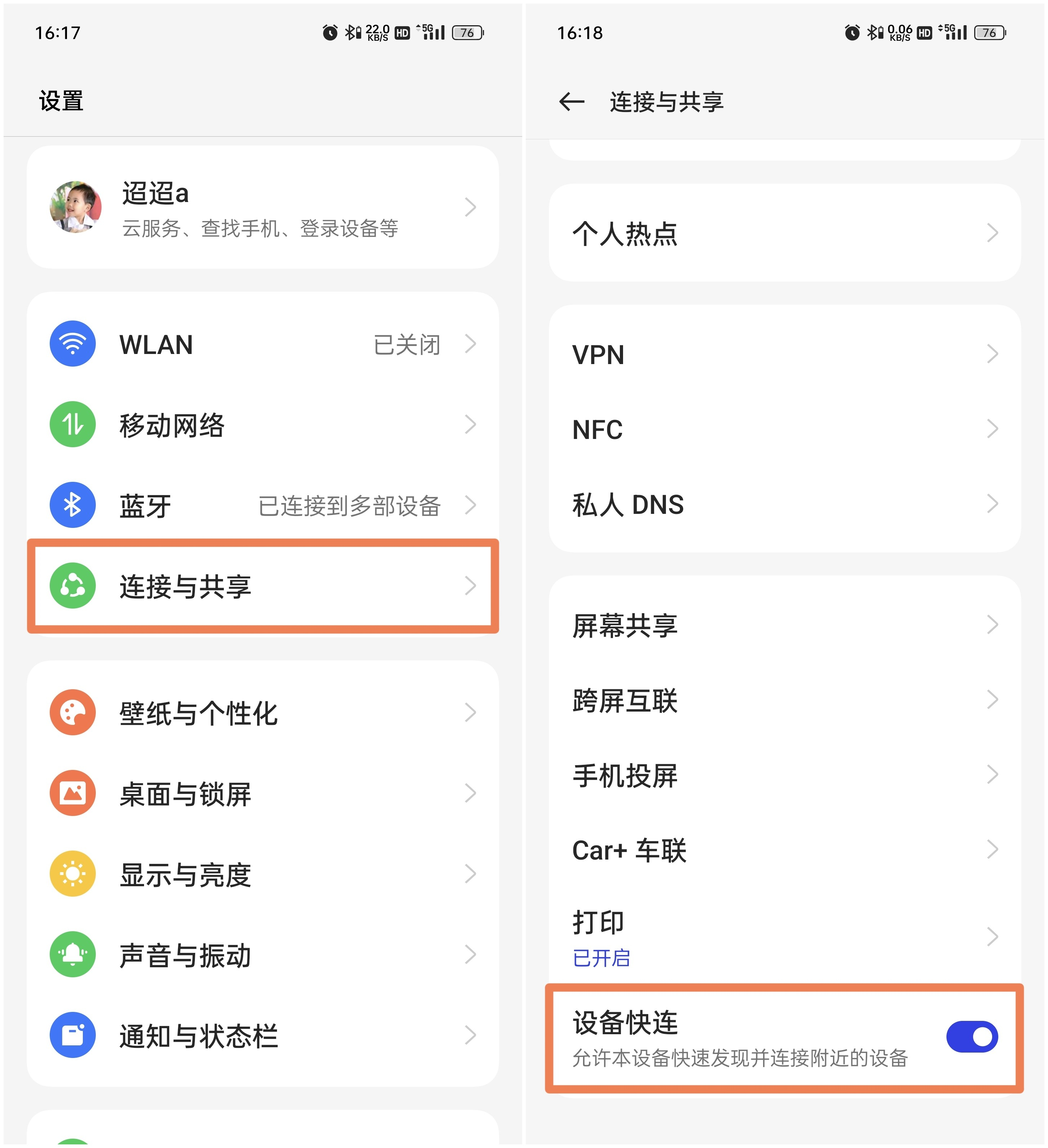The image size is (1048, 1148).
Task: Open 声音与振动 settings
Action: 262,956
